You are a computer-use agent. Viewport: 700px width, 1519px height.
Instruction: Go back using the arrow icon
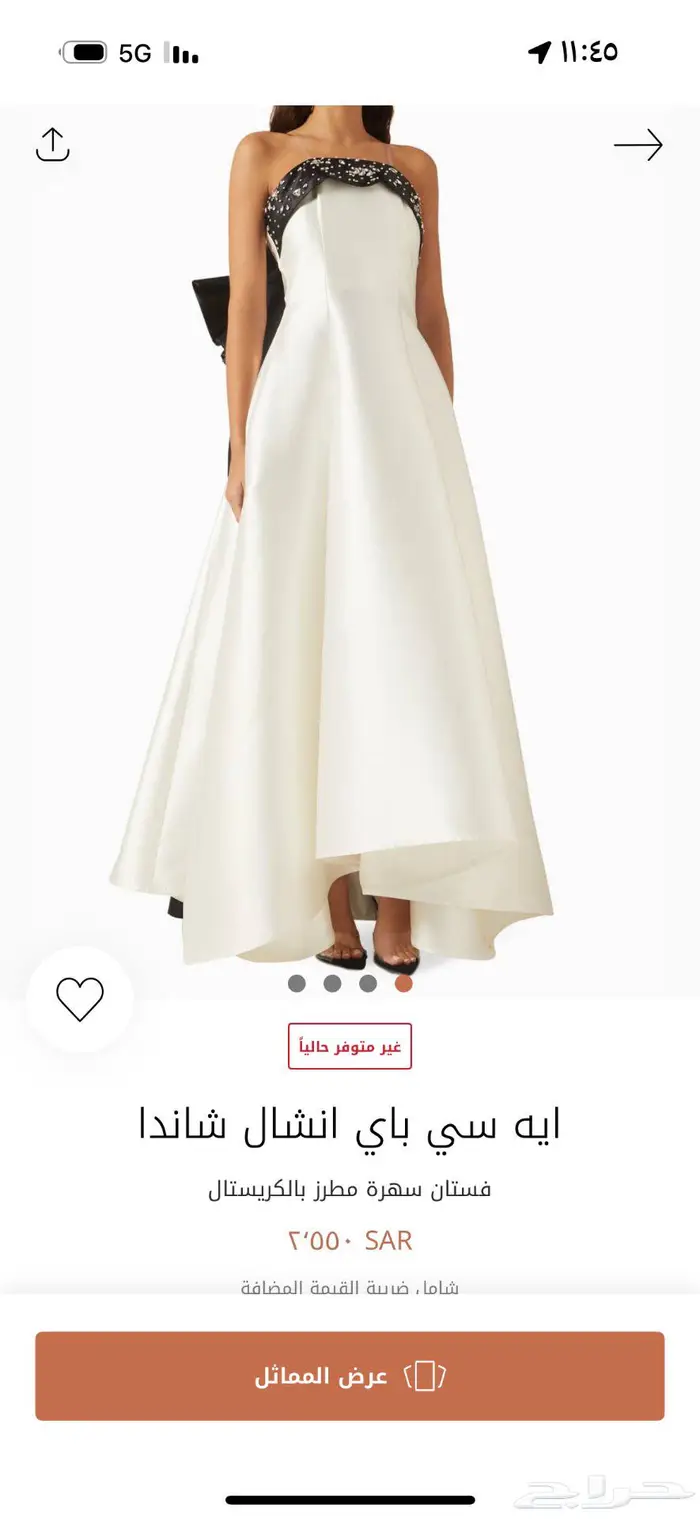pyautogui.click(x=638, y=145)
